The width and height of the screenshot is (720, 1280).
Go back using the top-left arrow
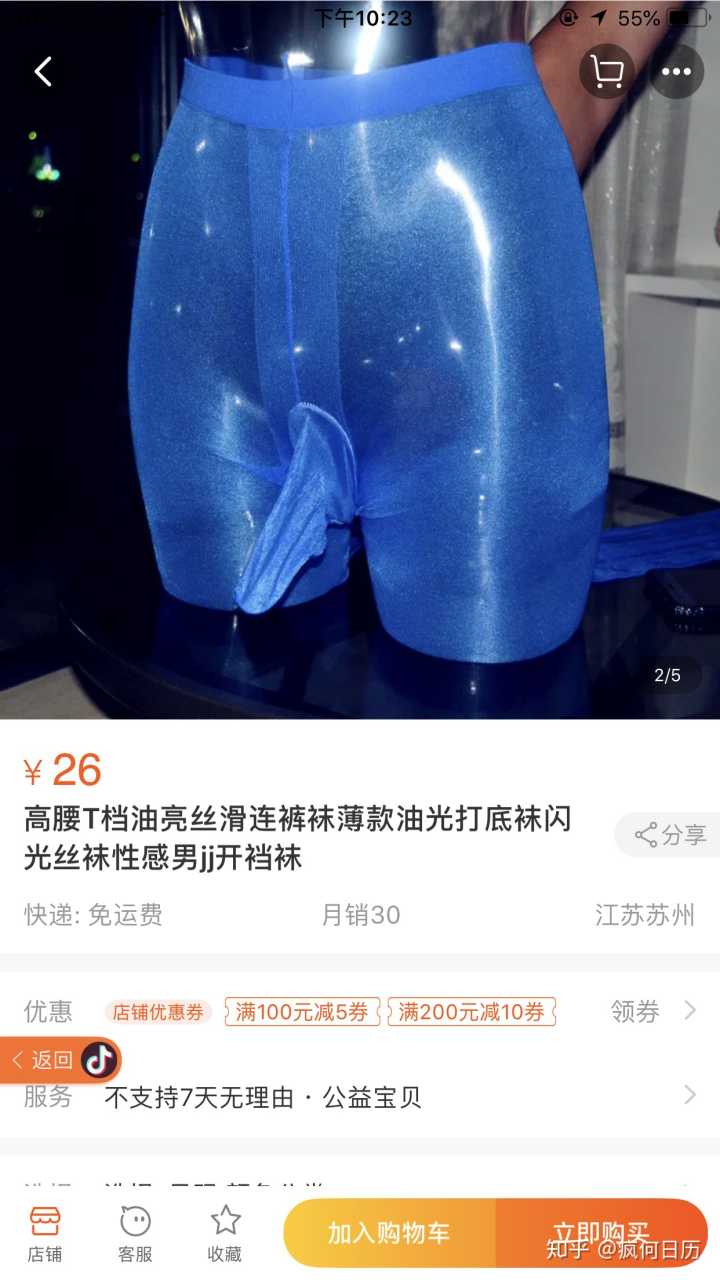coord(43,72)
